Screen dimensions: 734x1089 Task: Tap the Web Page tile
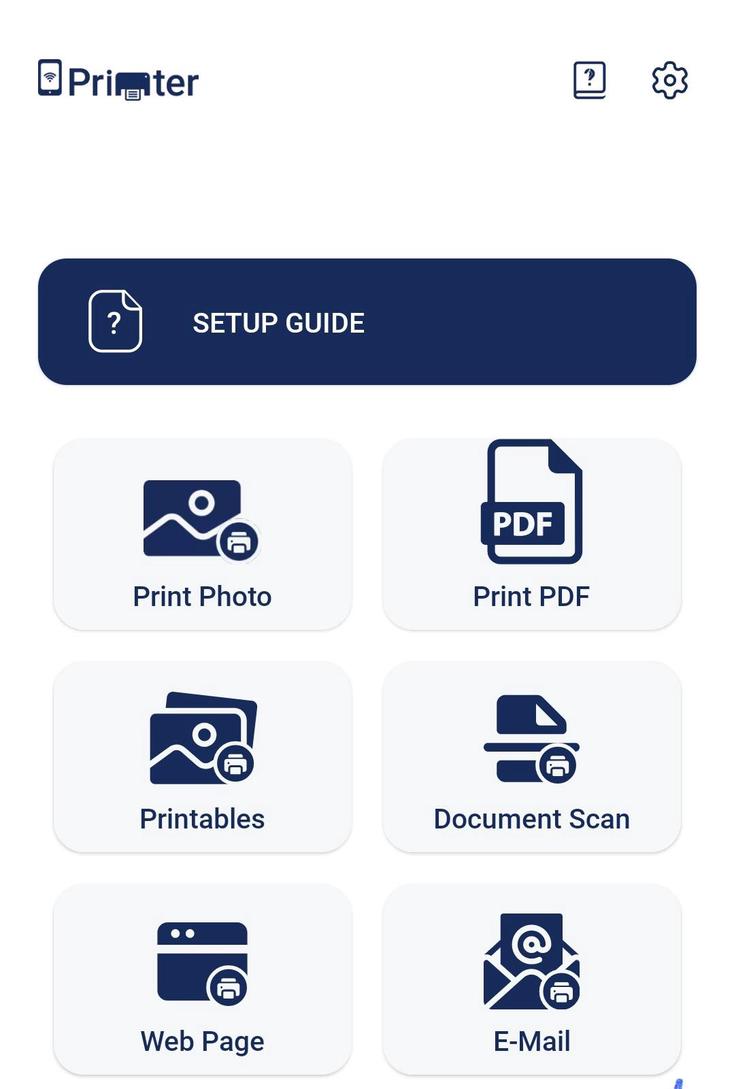(x=201, y=979)
